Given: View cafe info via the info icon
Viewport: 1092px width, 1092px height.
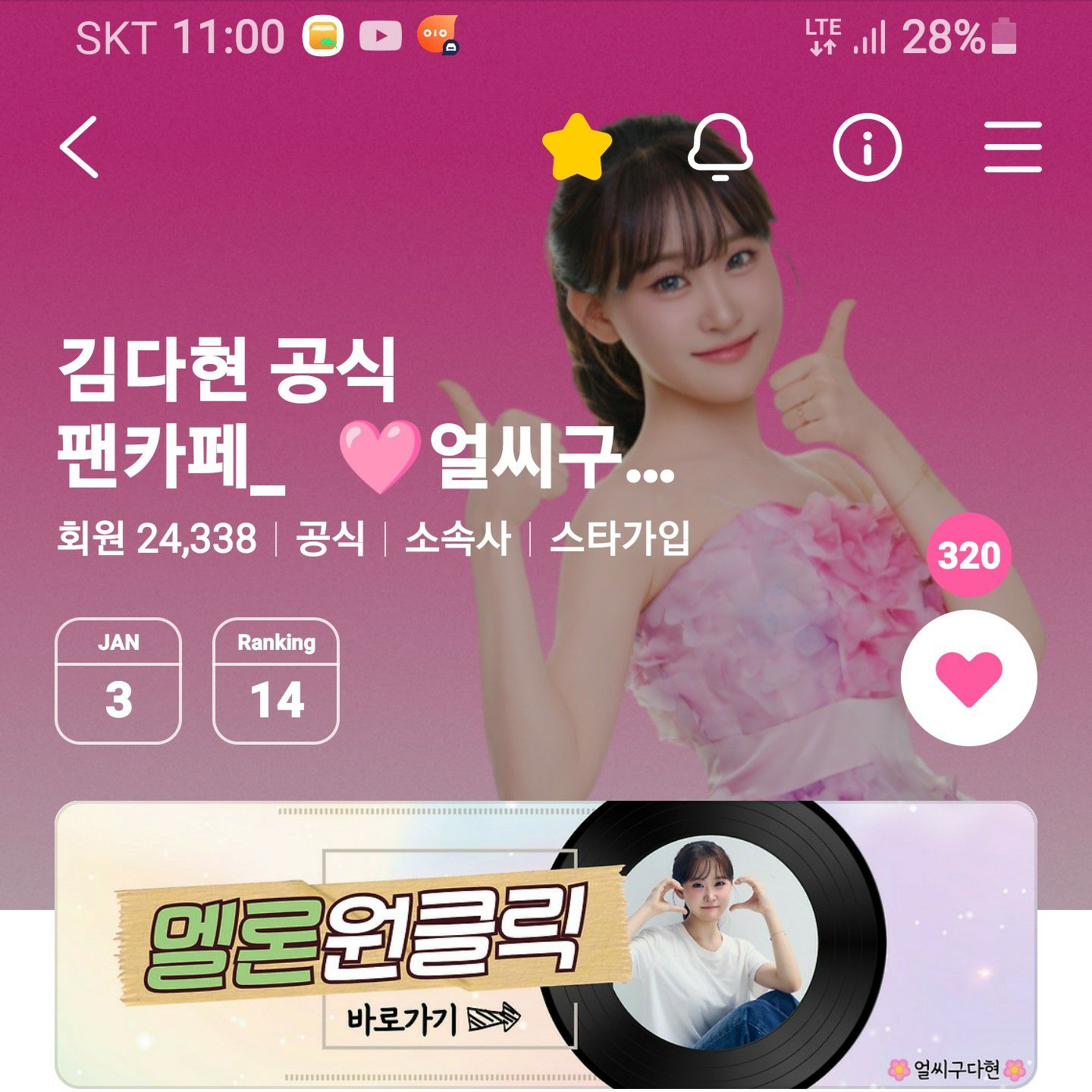Looking at the screenshot, I should pos(867,147).
